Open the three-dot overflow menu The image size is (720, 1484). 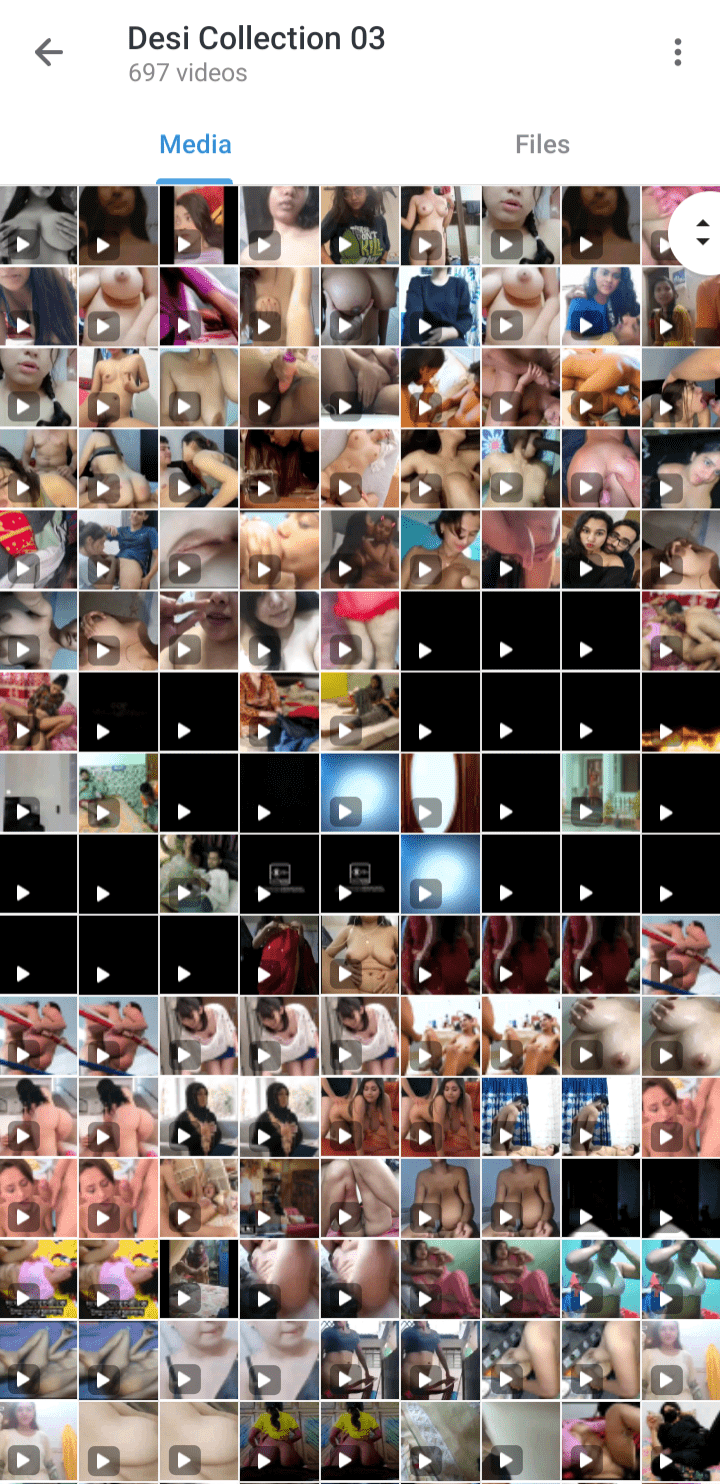tap(677, 53)
